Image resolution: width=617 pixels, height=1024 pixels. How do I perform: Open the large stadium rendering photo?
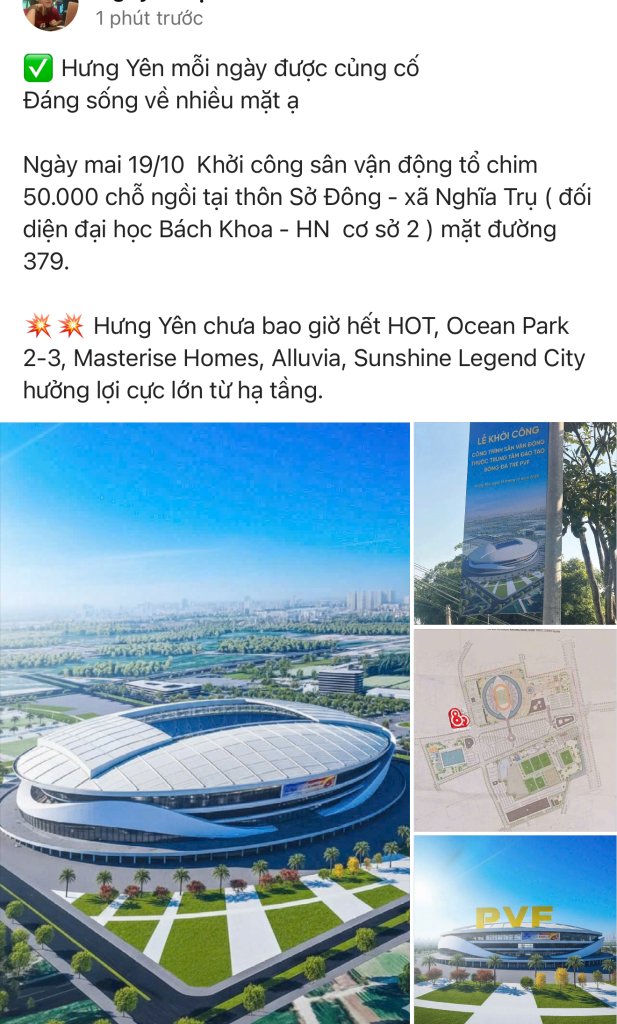click(x=205, y=720)
